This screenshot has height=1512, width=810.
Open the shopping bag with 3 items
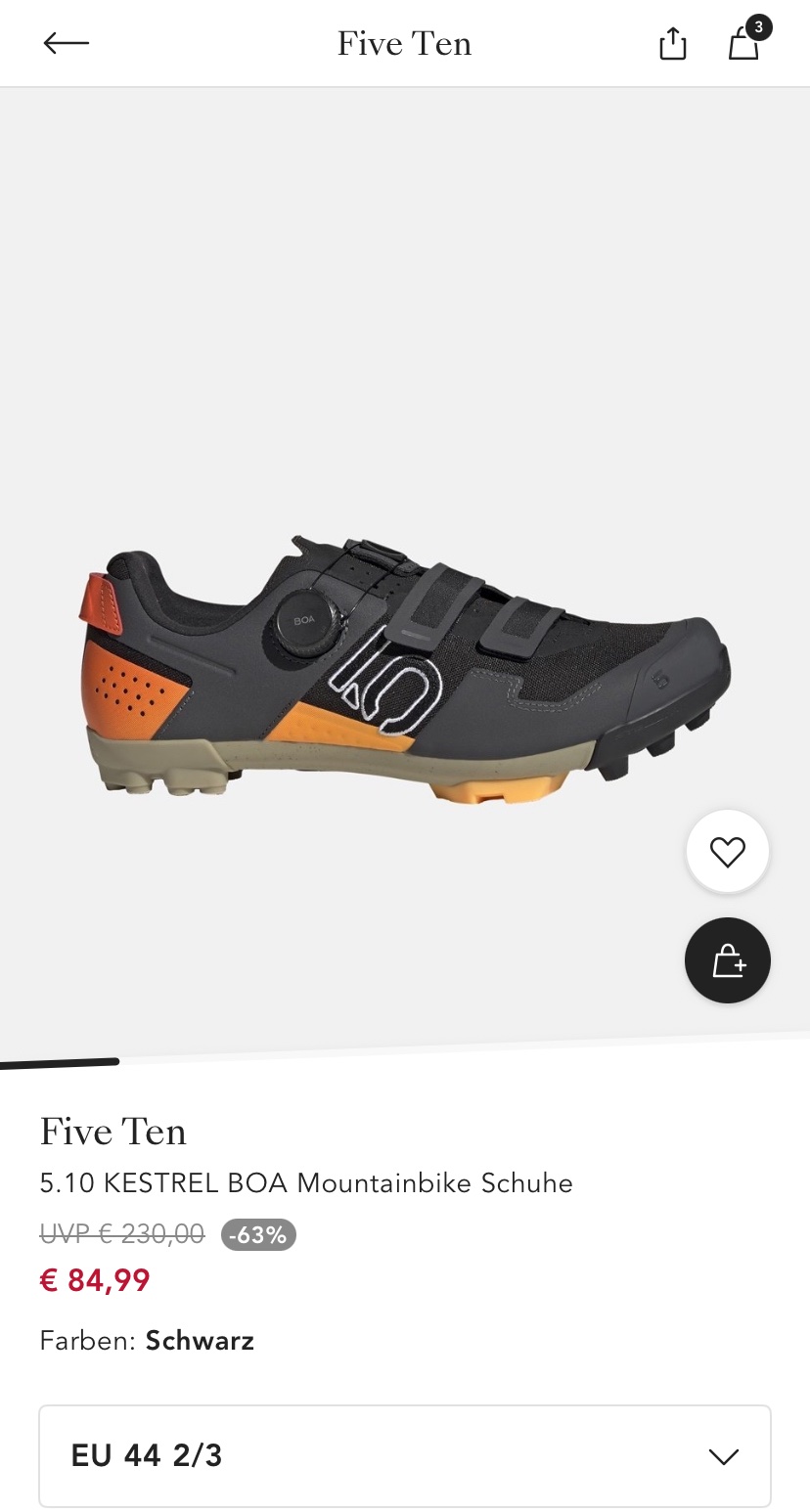tap(744, 44)
